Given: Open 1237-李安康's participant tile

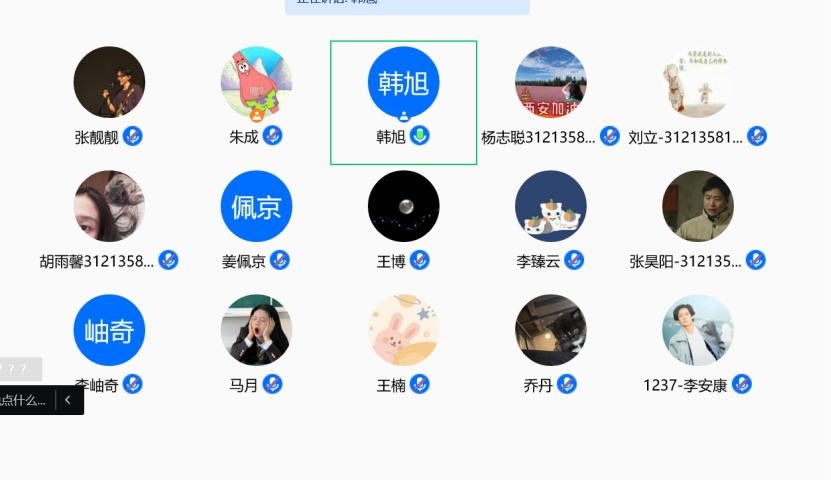Looking at the screenshot, I should [x=698, y=331].
